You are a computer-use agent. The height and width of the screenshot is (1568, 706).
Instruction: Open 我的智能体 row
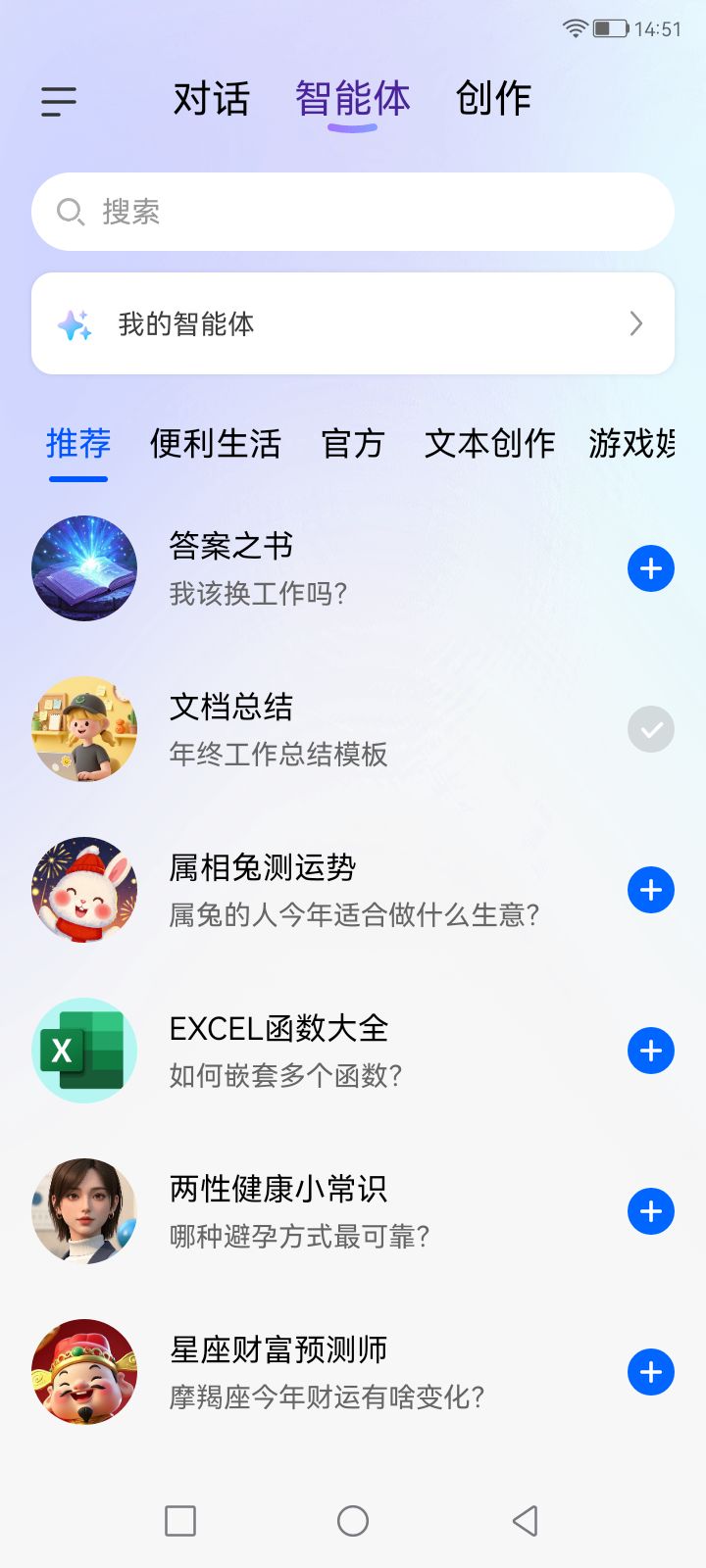point(353,323)
